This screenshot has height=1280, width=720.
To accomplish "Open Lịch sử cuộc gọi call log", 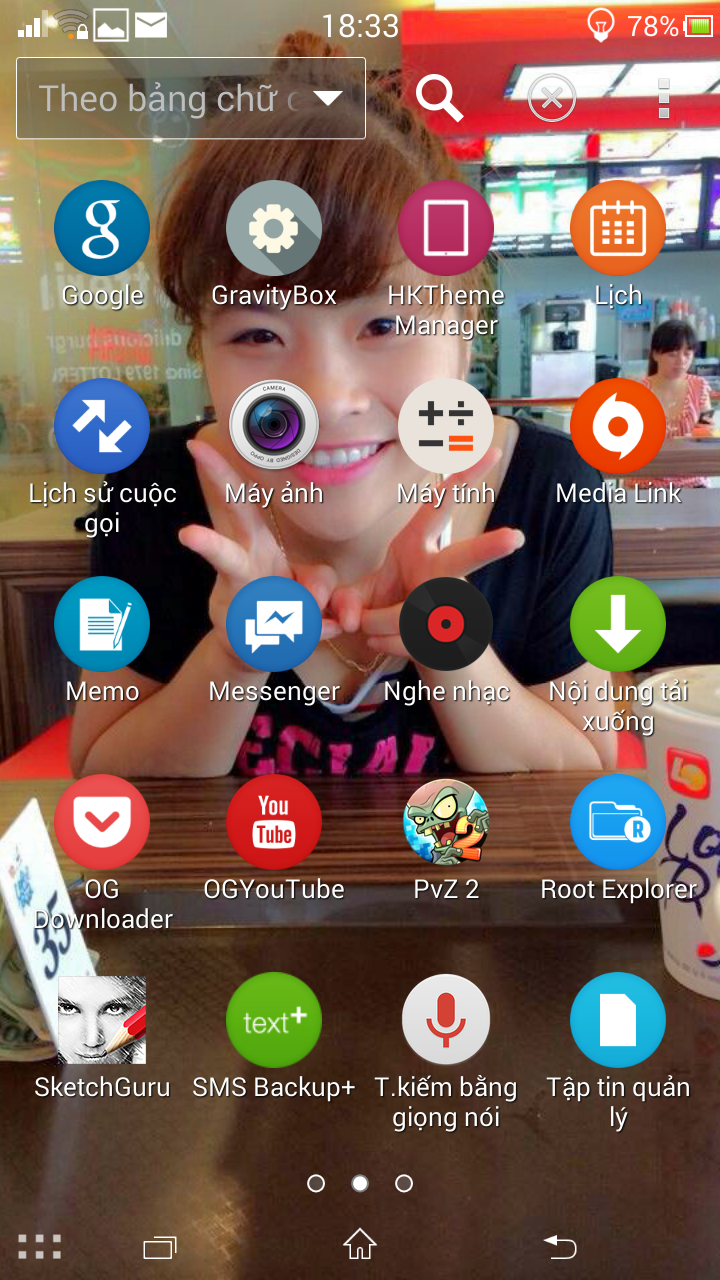I will click(x=102, y=426).
